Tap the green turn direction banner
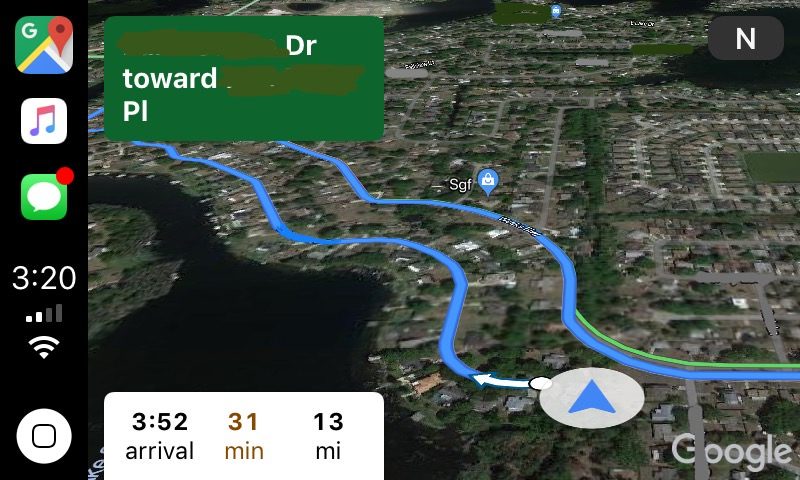Screen dimensions: 800x480 point(244,78)
